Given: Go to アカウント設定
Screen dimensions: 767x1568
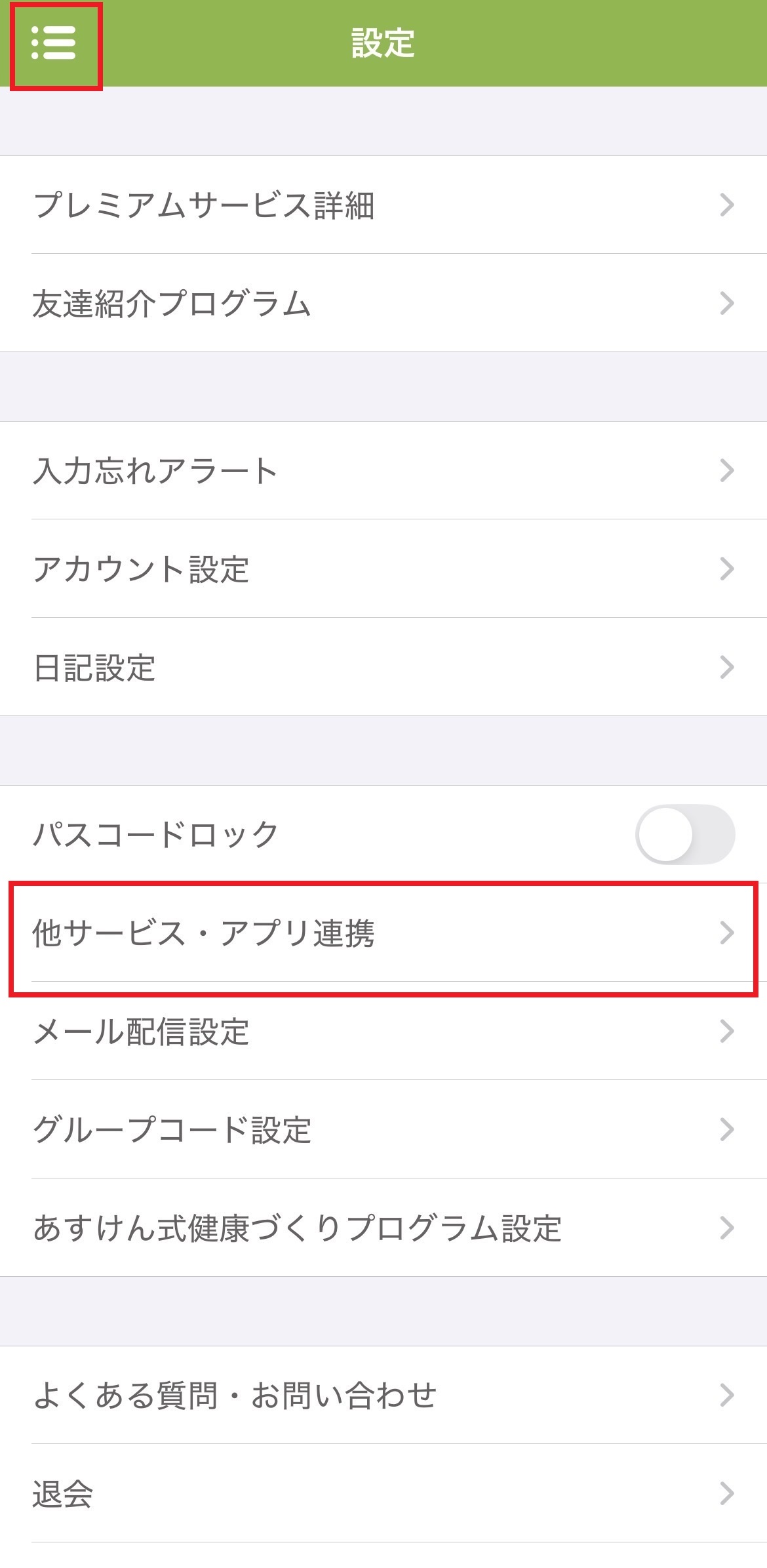Looking at the screenshot, I should click(x=383, y=569).
